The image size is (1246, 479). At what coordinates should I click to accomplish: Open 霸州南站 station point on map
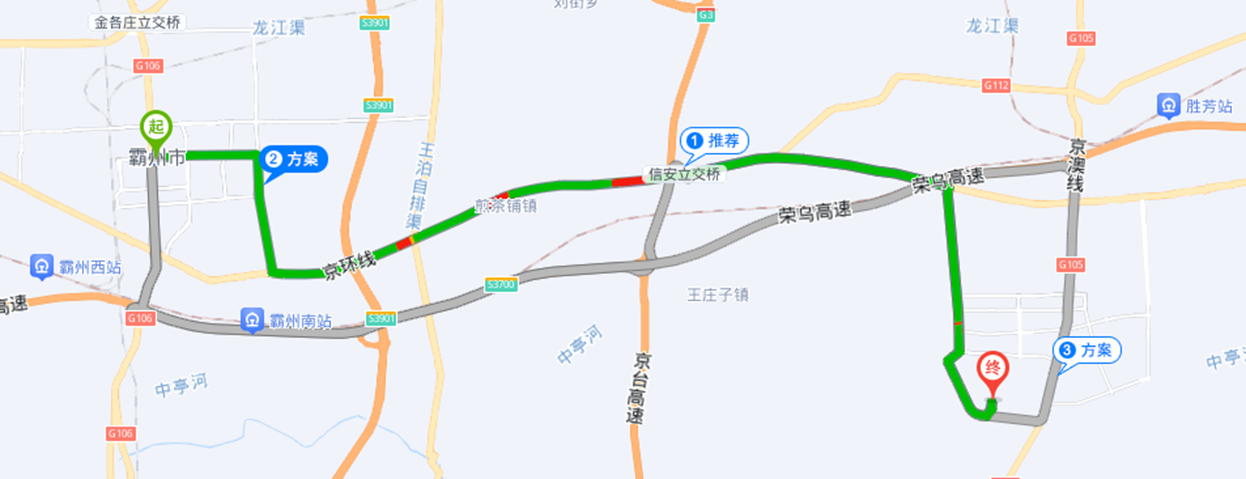pyautogui.click(x=252, y=321)
